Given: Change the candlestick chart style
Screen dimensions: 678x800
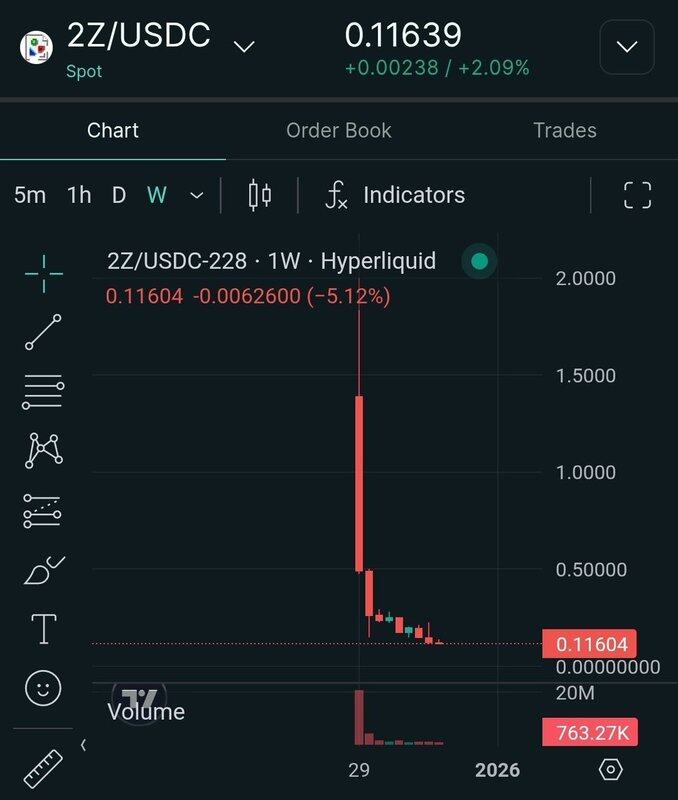Looking at the screenshot, I should point(260,195).
